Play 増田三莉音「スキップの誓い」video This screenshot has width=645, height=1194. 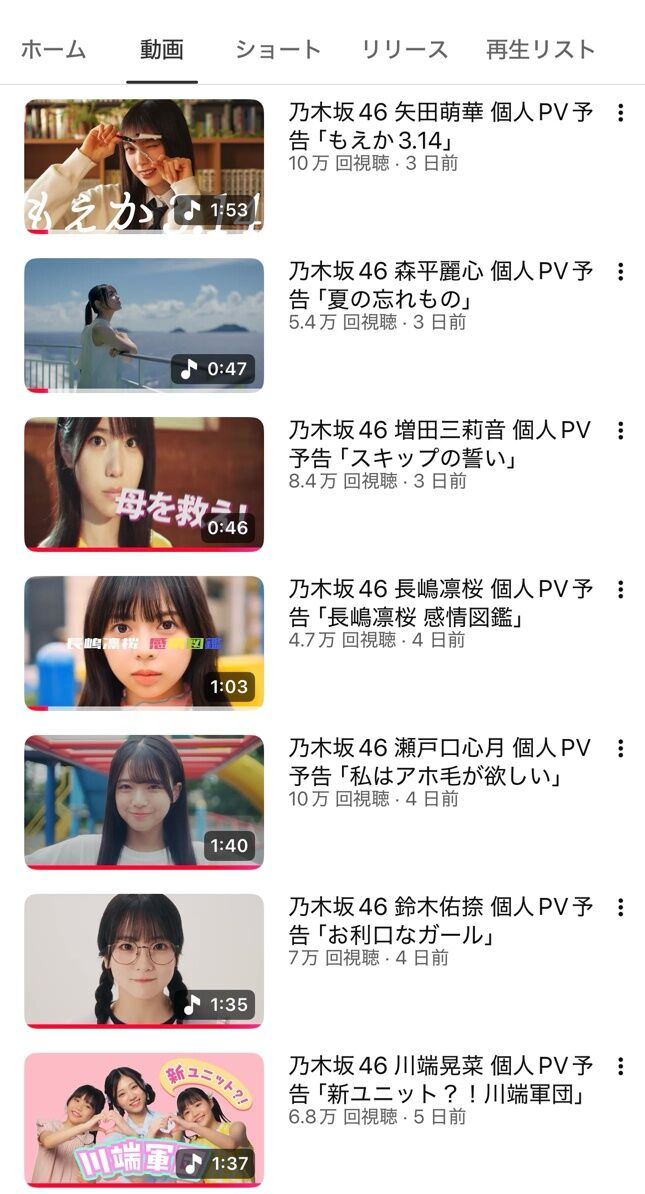click(x=144, y=484)
